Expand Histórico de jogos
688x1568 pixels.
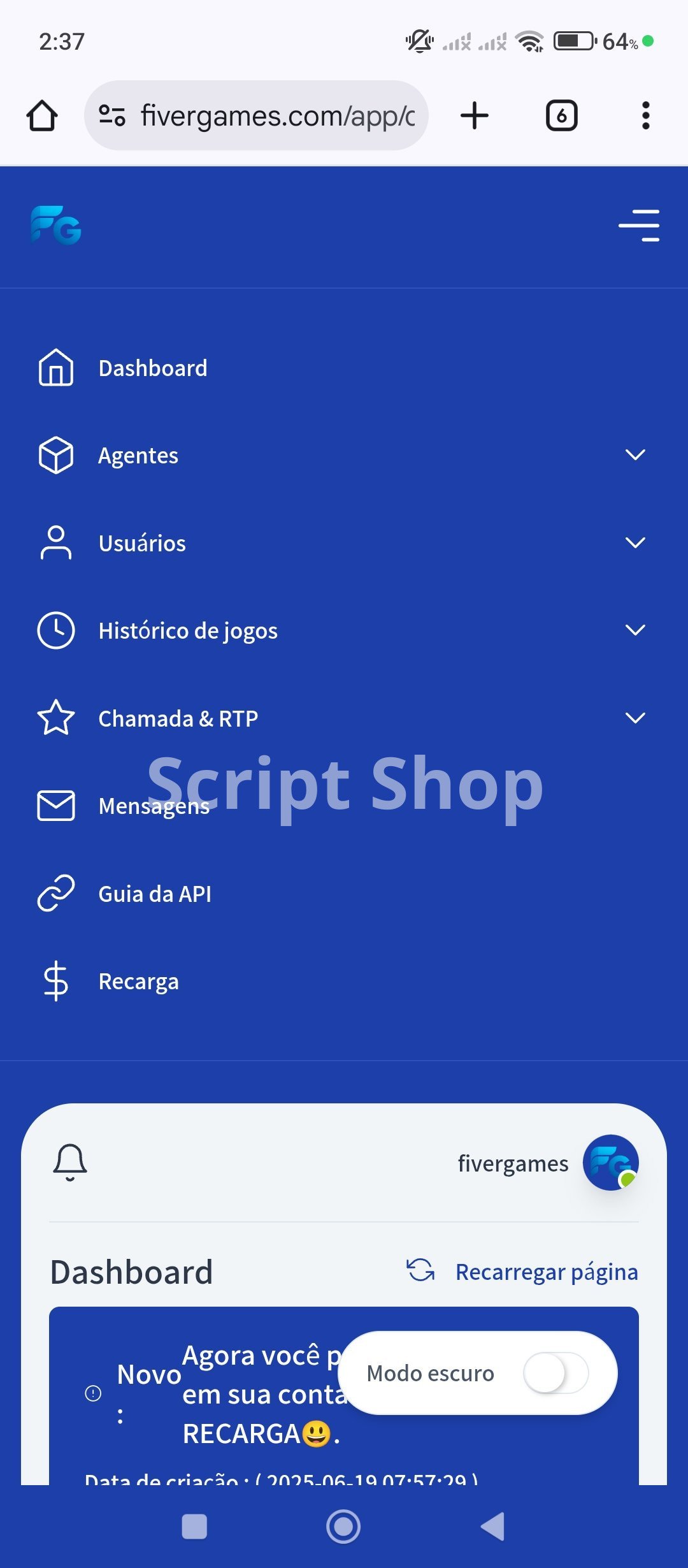tap(344, 630)
